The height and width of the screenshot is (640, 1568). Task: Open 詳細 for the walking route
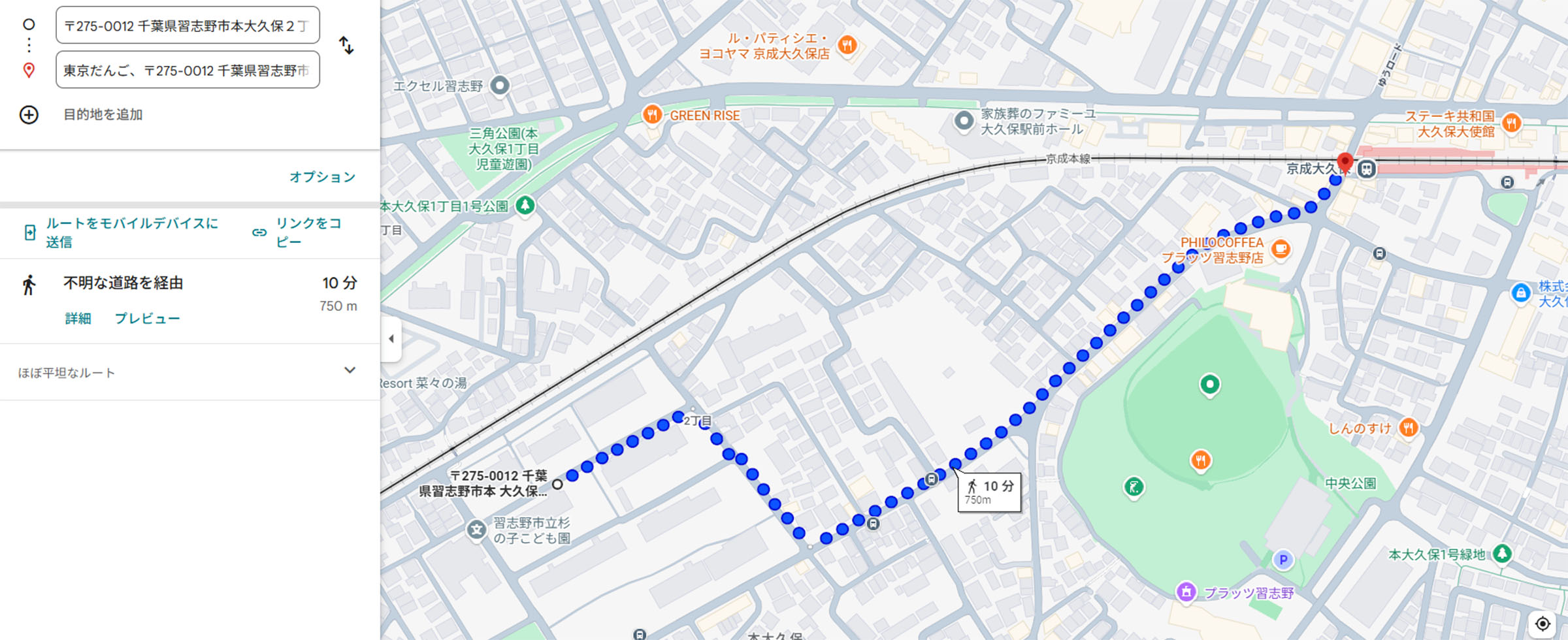(78, 319)
